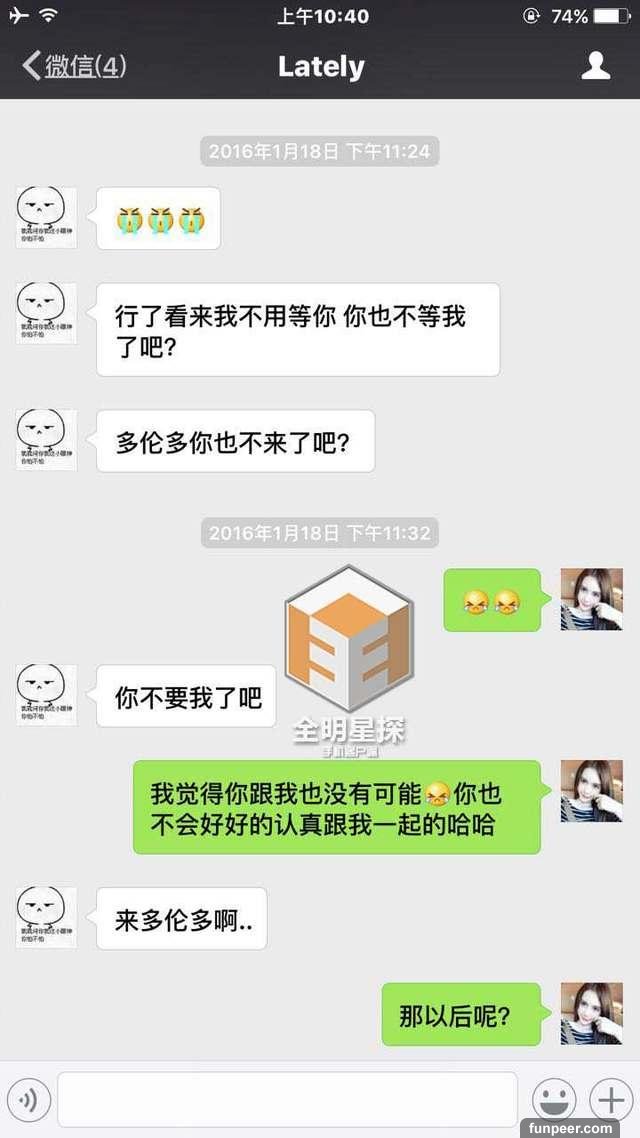Open the avatar beside 多伦多你也不来了吧？

click(x=46, y=440)
